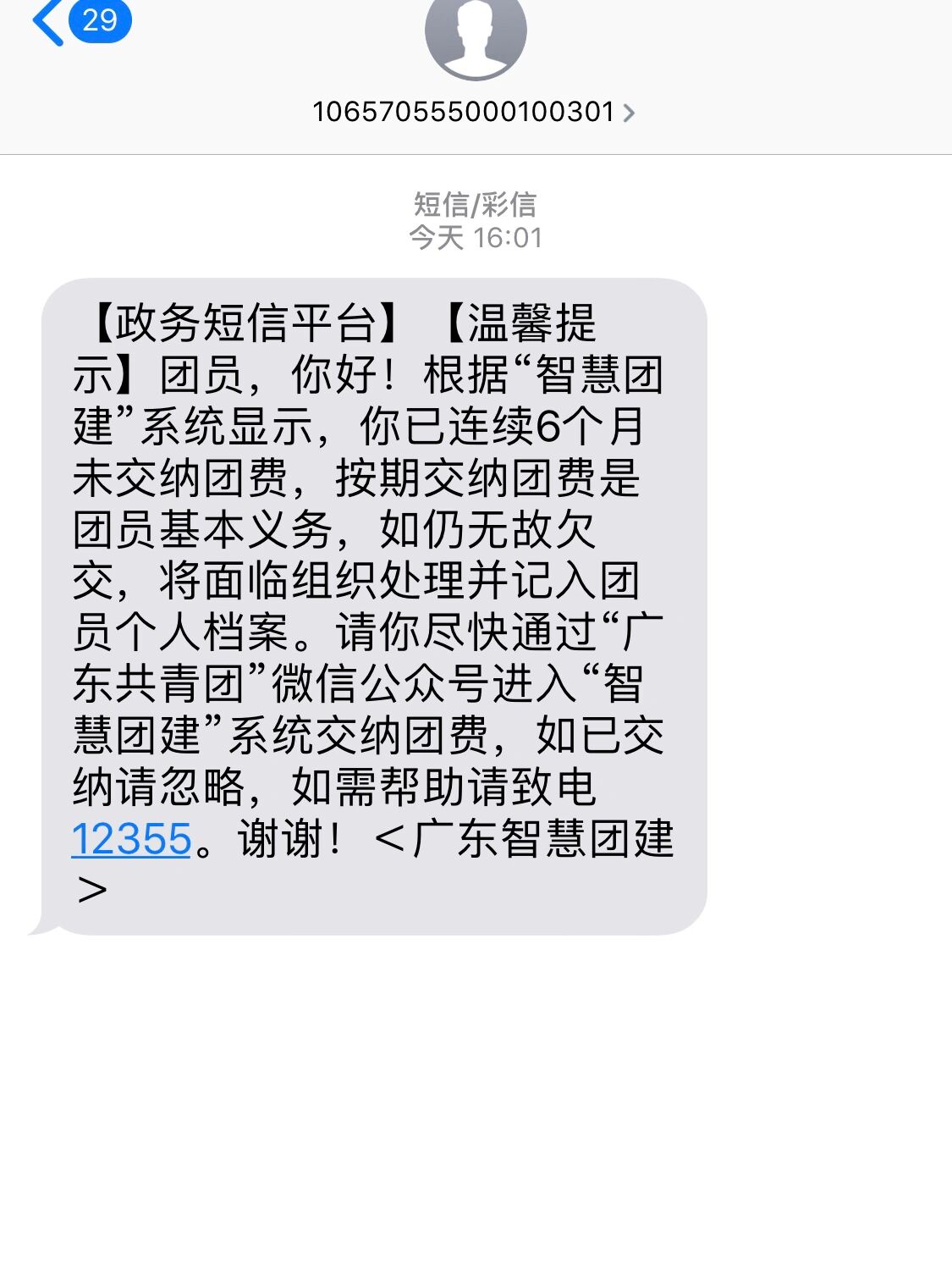The height and width of the screenshot is (1270, 952).
Task: Tap the 温馨提示 text inside the message bubble
Action: (533, 324)
